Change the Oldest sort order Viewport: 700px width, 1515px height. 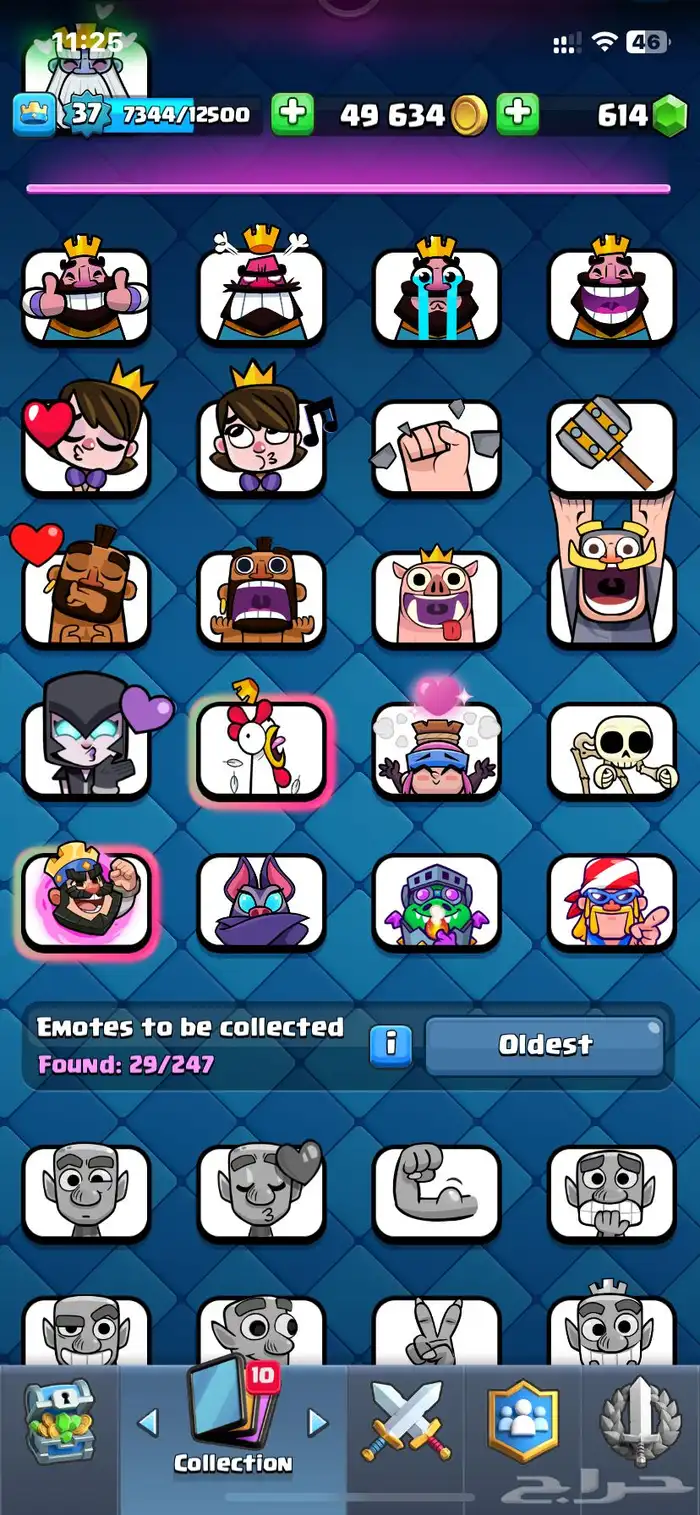(x=545, y=1044)
